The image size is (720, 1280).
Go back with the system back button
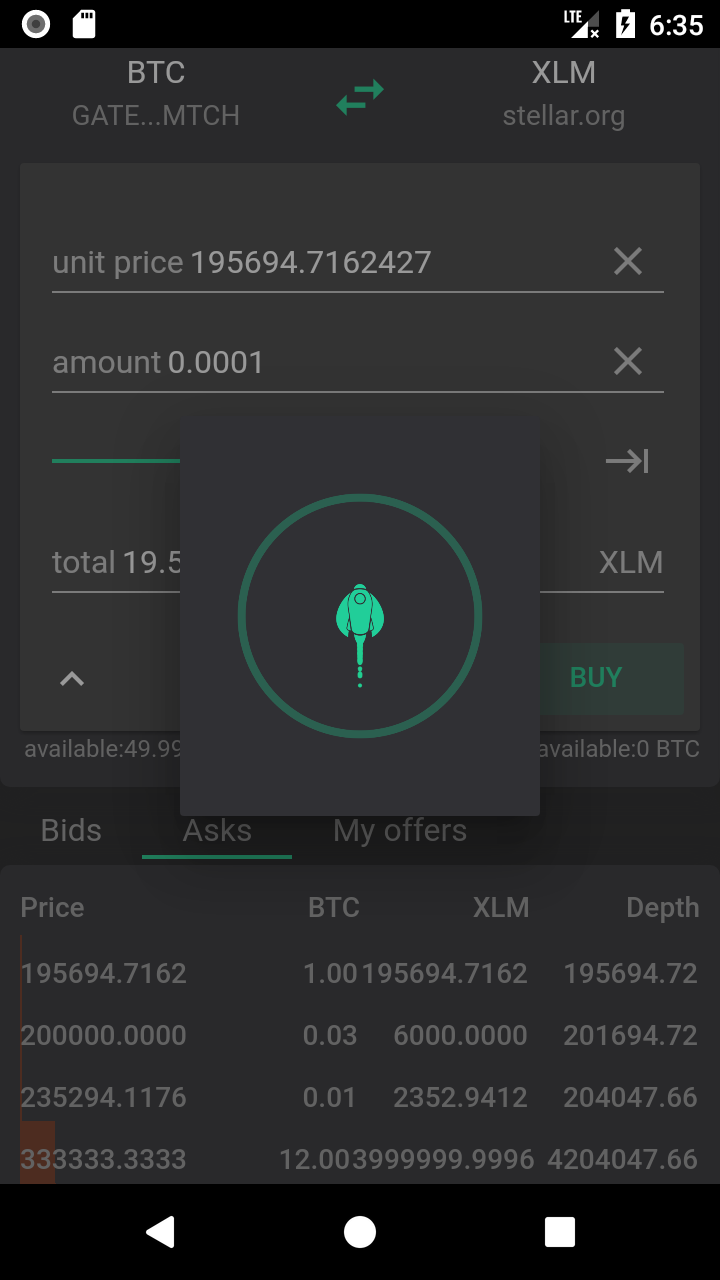coord(160,1232)
